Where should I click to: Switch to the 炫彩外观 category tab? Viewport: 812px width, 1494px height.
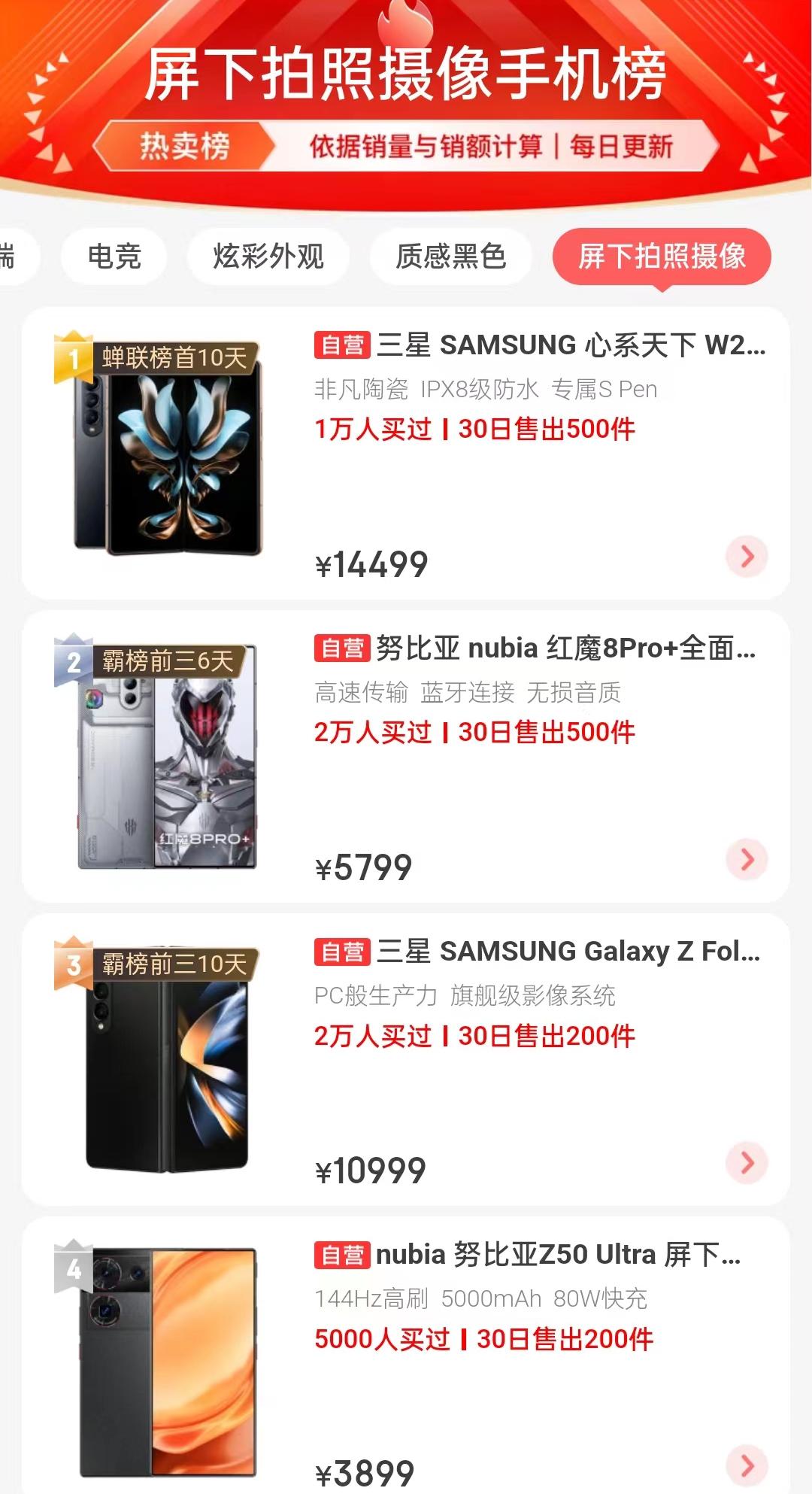click(268, 256)
